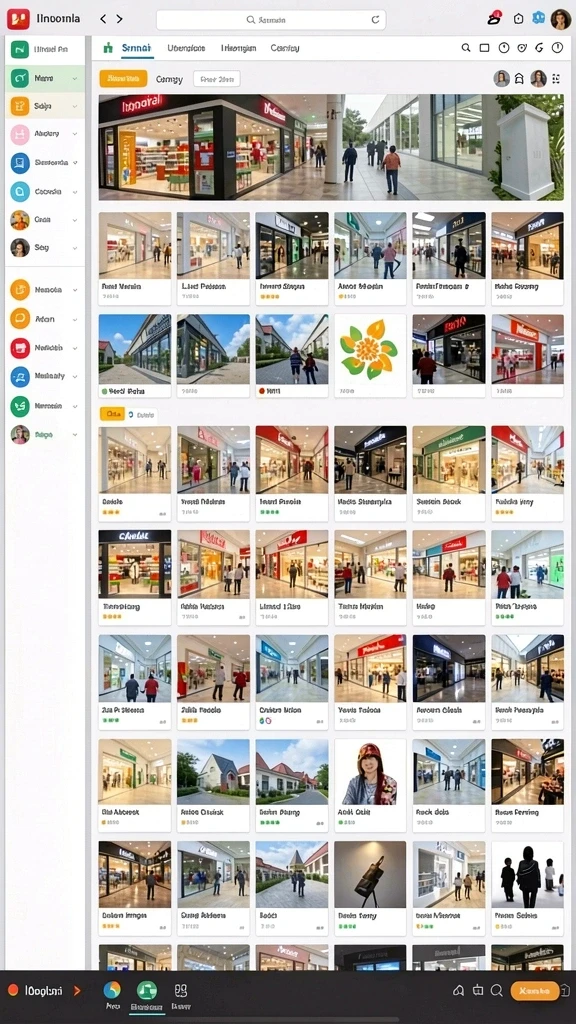Tap the filled orange chip below the tabs
This screenshot has height=1024, width=576.
123,79
